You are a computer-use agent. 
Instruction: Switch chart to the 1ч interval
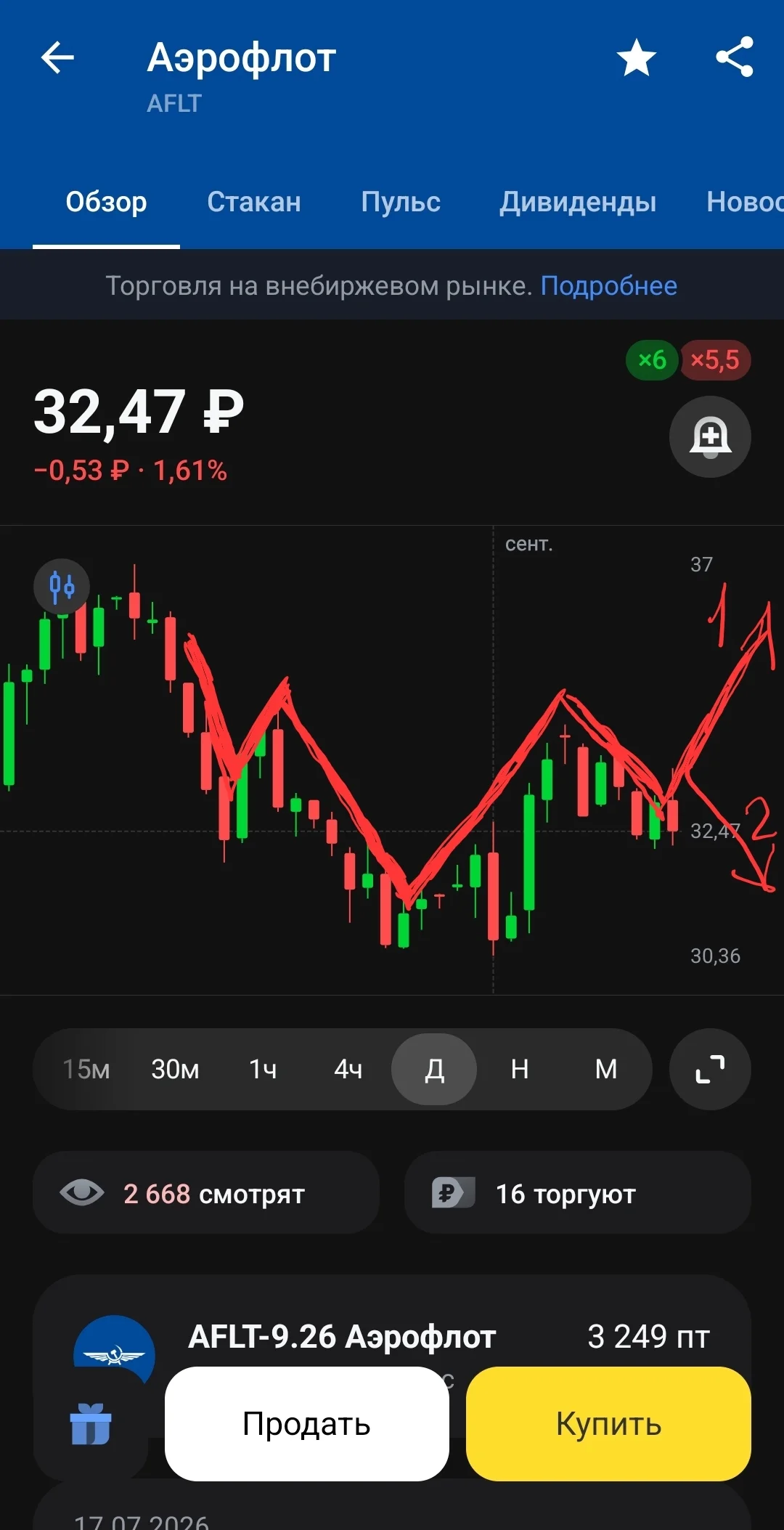[263, 1069]
